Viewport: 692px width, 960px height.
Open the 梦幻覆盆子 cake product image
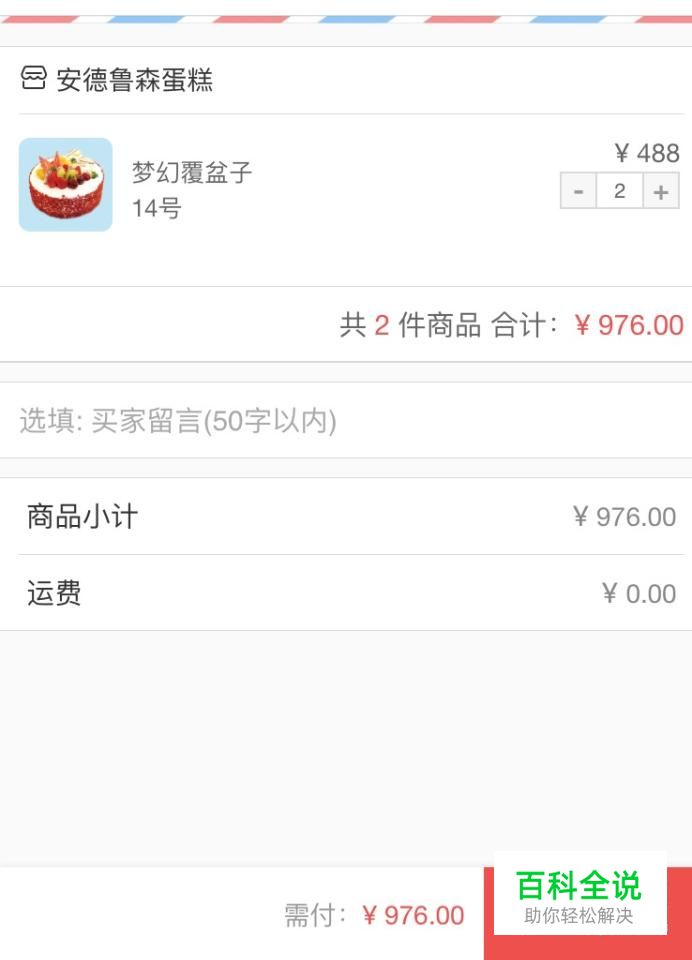point(66,185)
